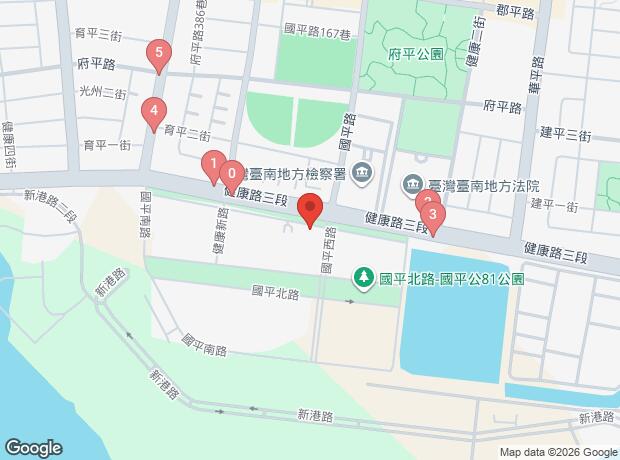Select map marker number 5
Screen dimensions: 620x460
[x=156, y=53]
